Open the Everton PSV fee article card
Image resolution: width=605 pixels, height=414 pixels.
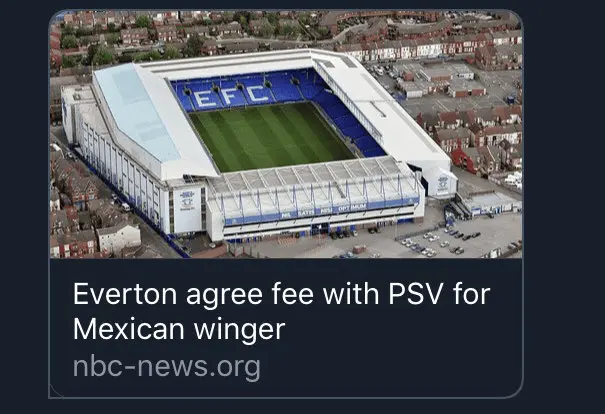pyautogui.click(x=285, y=312)
